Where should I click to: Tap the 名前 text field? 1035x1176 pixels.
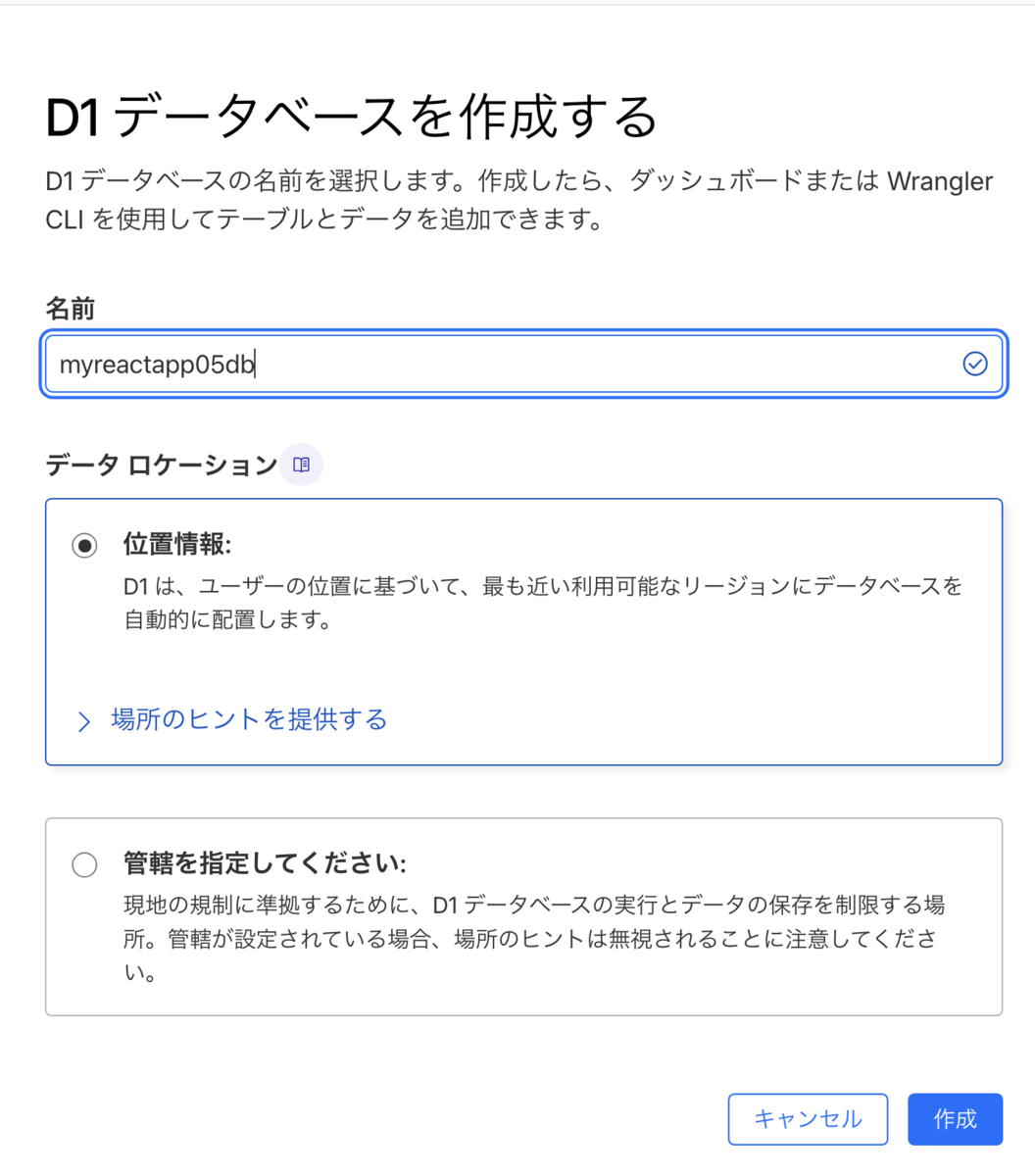tap(523, 364)
